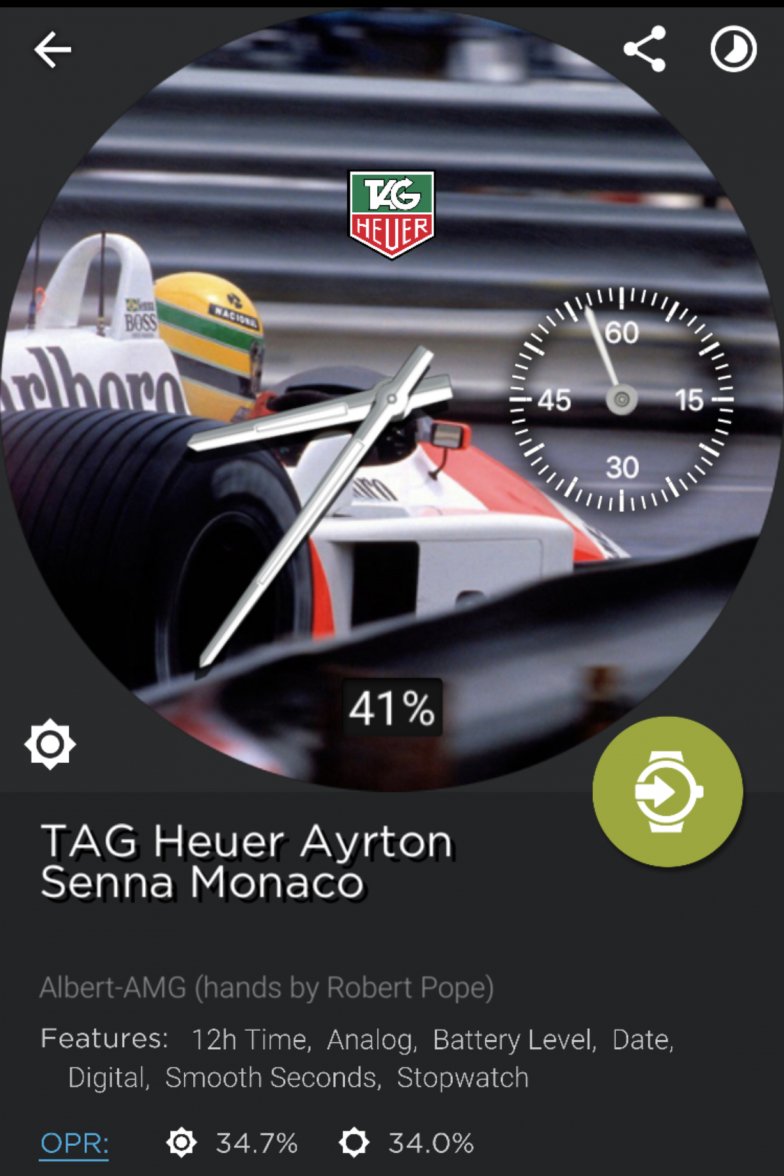
Task: Send watch face to the watch
Action: (668, 791)
